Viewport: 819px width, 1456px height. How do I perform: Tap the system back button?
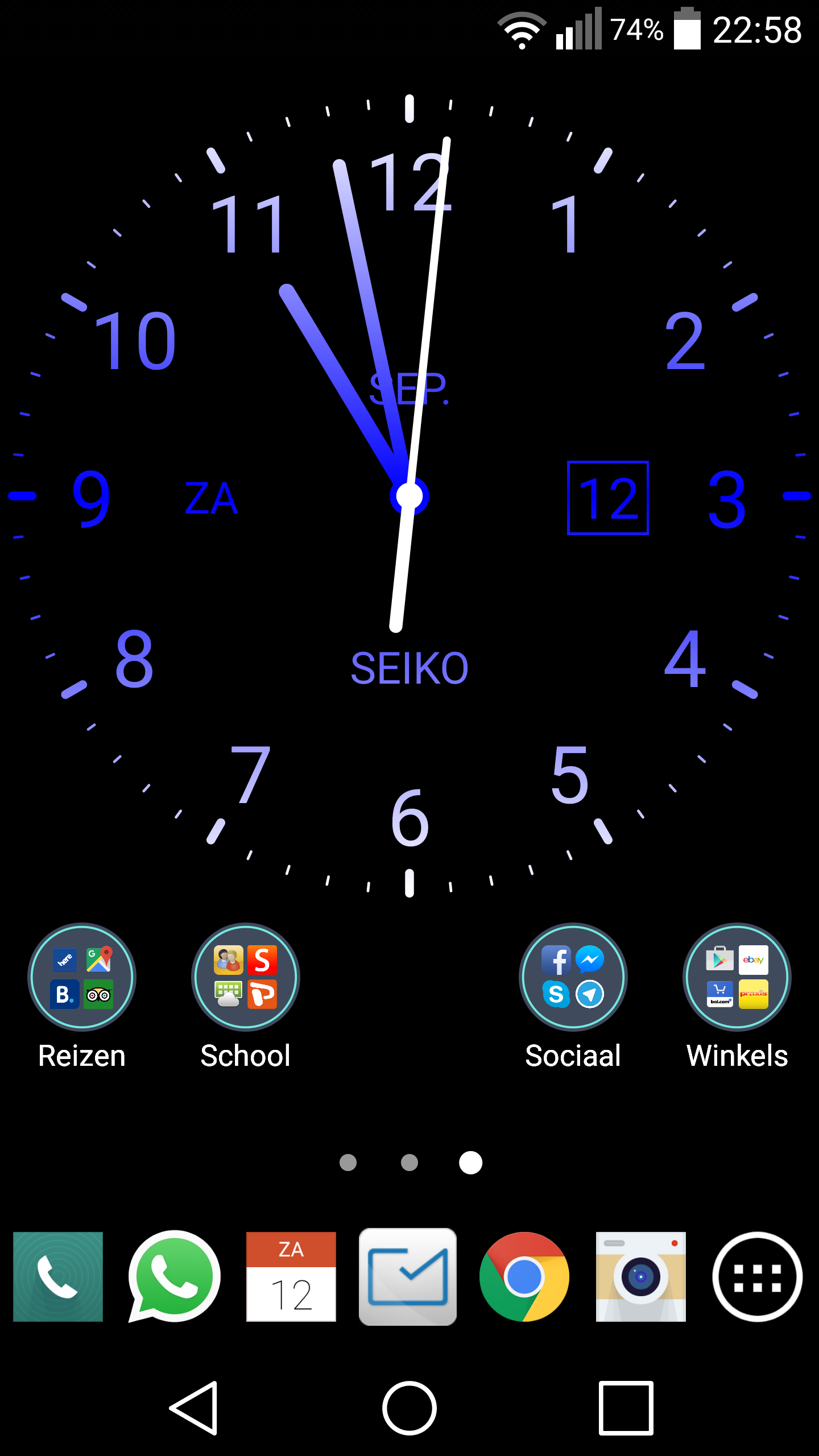coord(195,1408)
